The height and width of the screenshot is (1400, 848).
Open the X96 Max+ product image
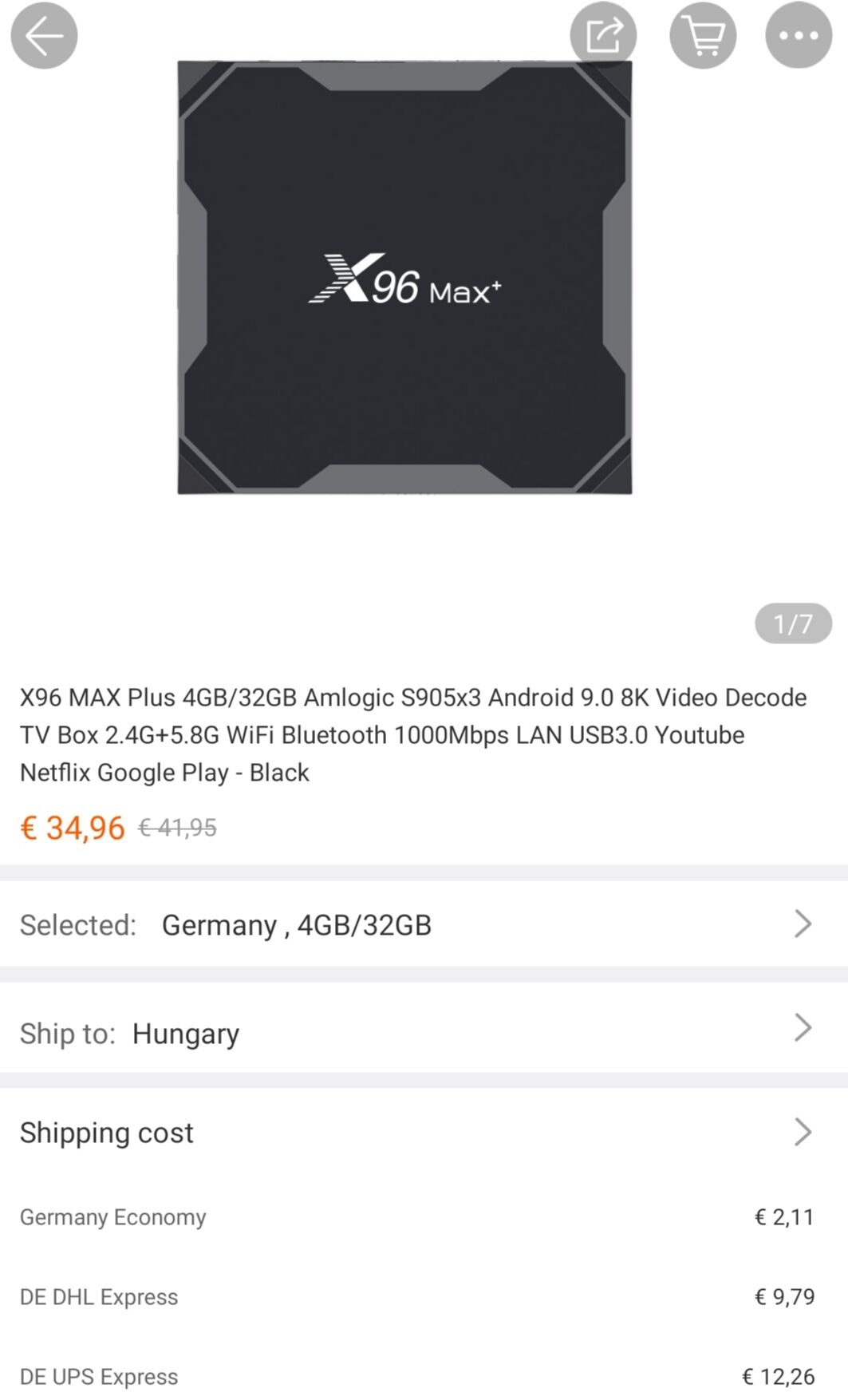[x=404, y=278]
